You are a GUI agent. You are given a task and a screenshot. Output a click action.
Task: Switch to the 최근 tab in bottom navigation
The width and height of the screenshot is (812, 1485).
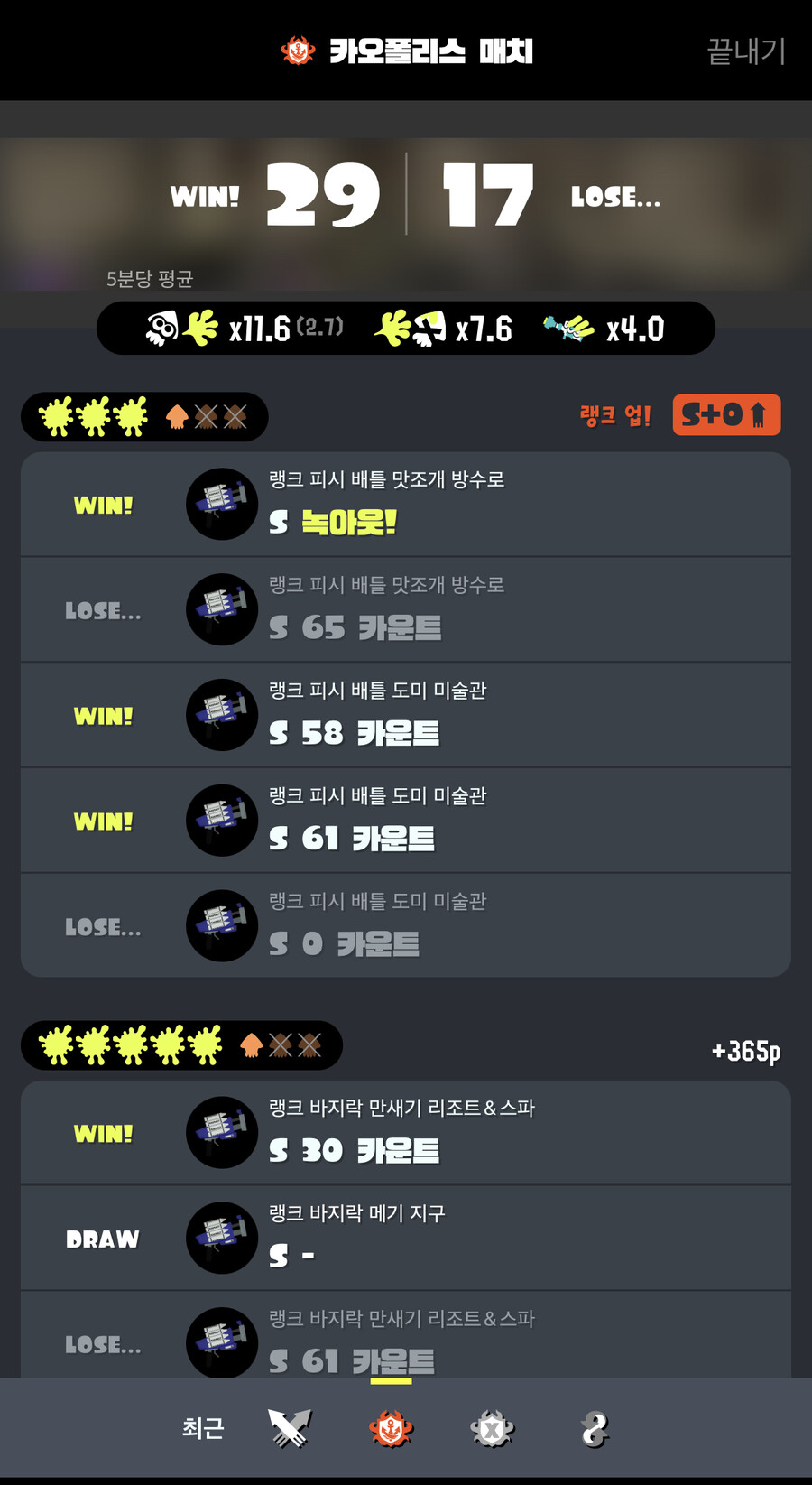[x=200, y=1429]
